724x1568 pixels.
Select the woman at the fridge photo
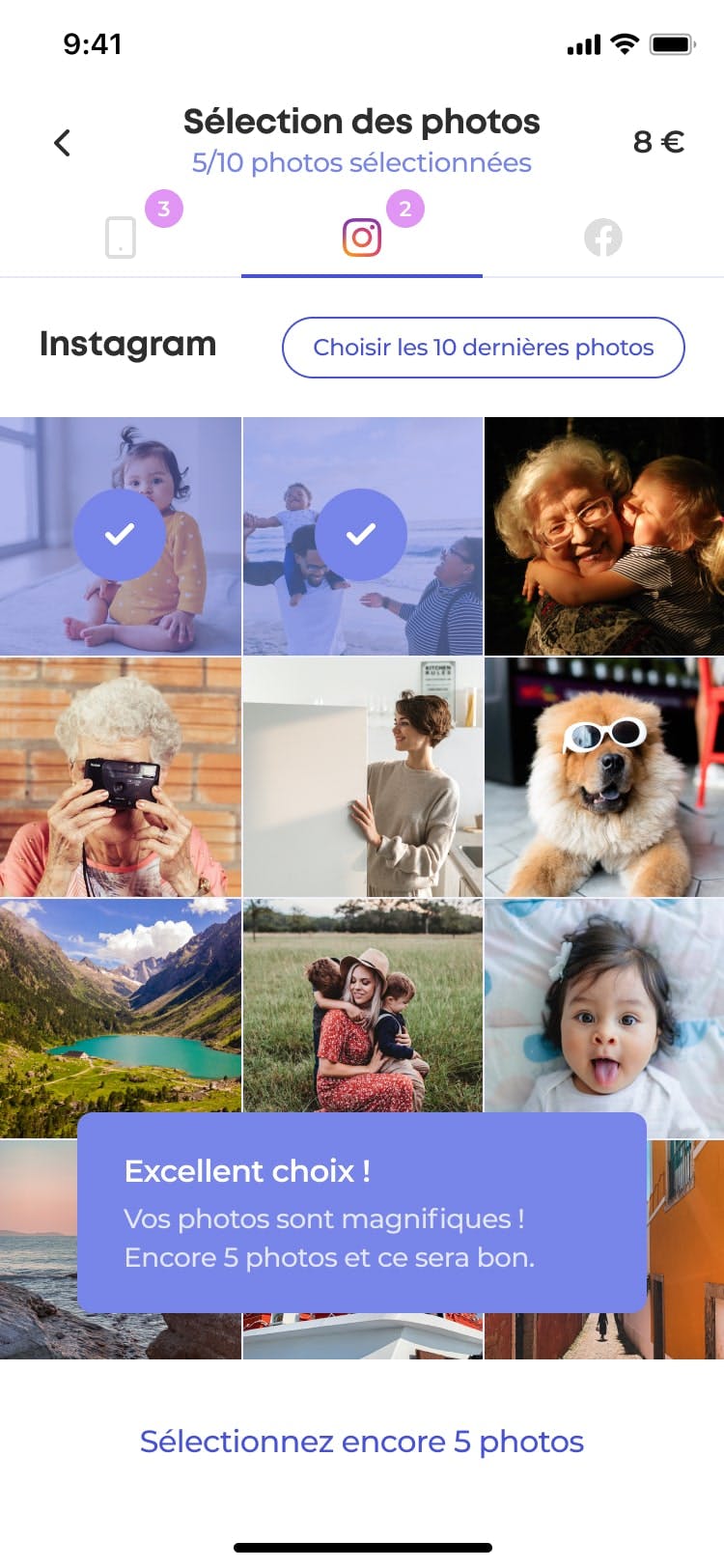tap(362, 777)
